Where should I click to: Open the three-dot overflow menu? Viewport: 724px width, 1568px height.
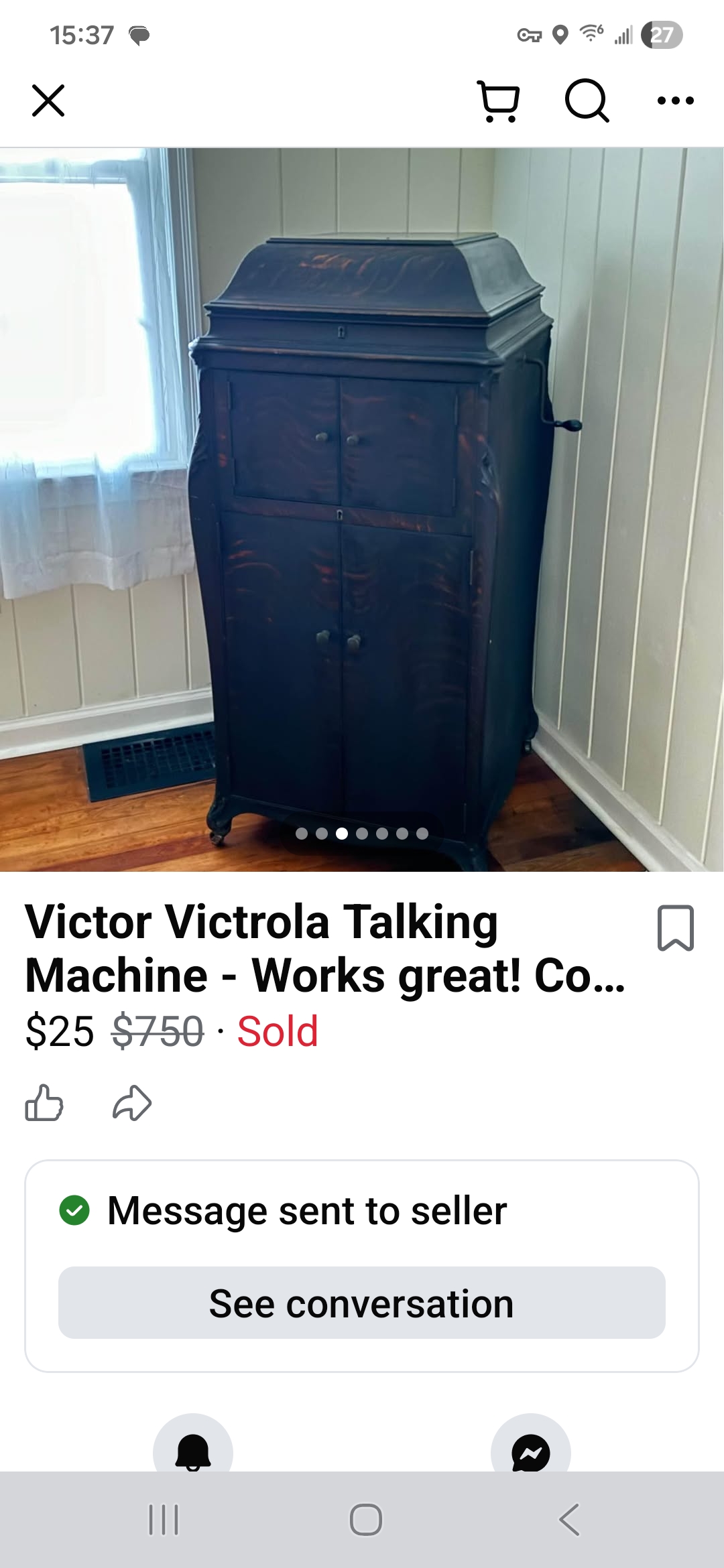(x=675, y=101)
